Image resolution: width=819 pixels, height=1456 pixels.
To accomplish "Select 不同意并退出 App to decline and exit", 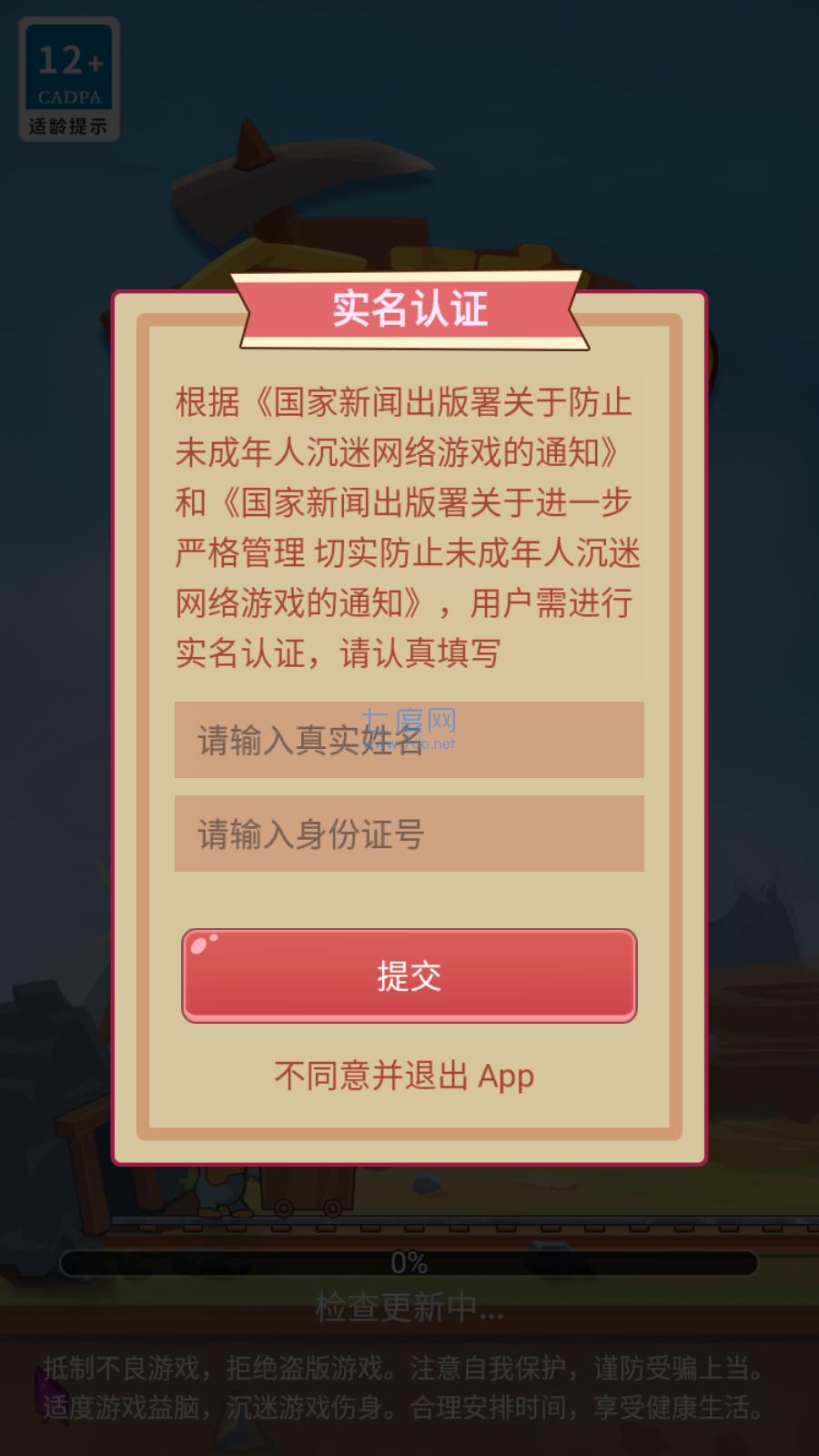I will 403,1077.
